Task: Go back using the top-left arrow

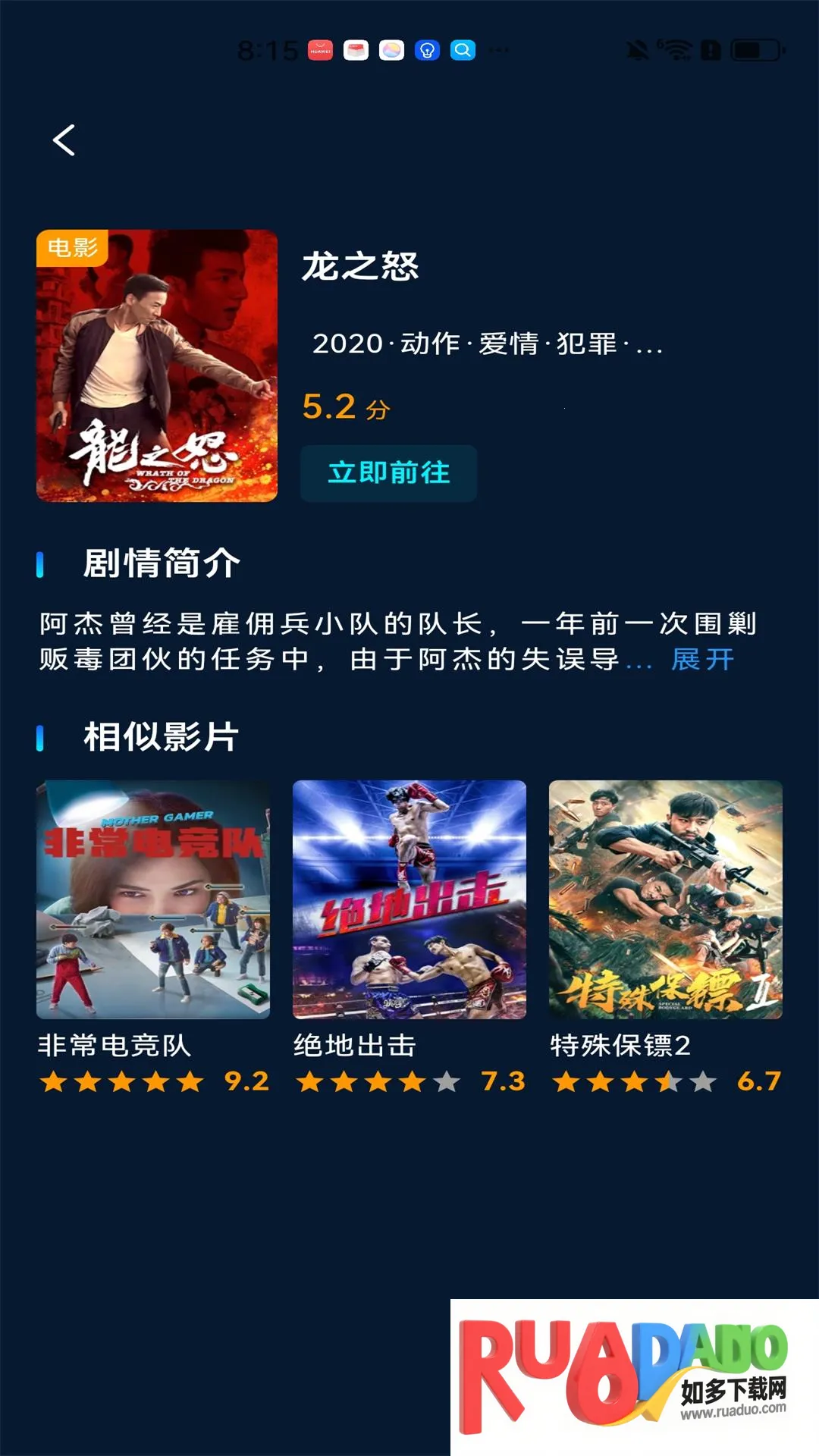Action: click(64, 140)
